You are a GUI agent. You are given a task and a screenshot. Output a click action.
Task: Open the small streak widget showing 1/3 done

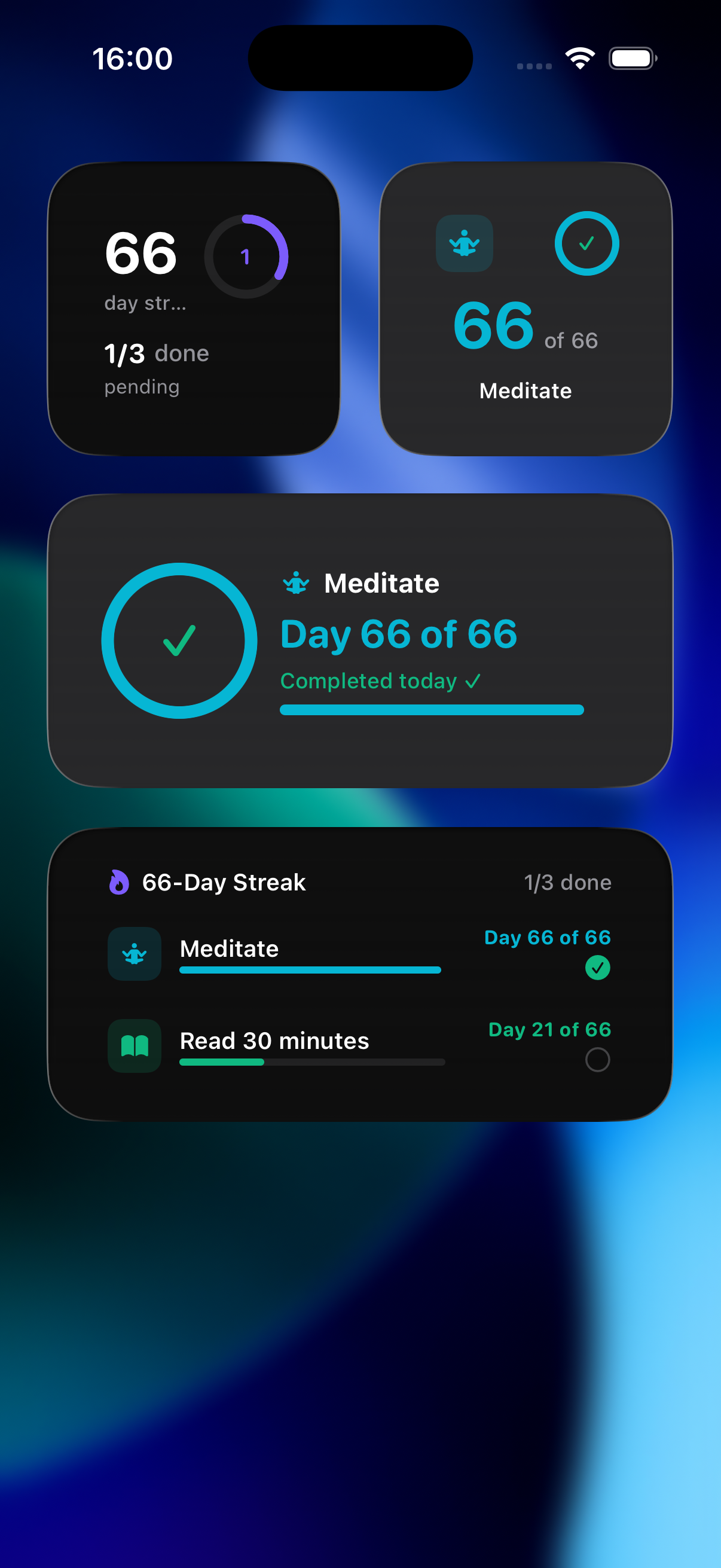pos(195,307)
